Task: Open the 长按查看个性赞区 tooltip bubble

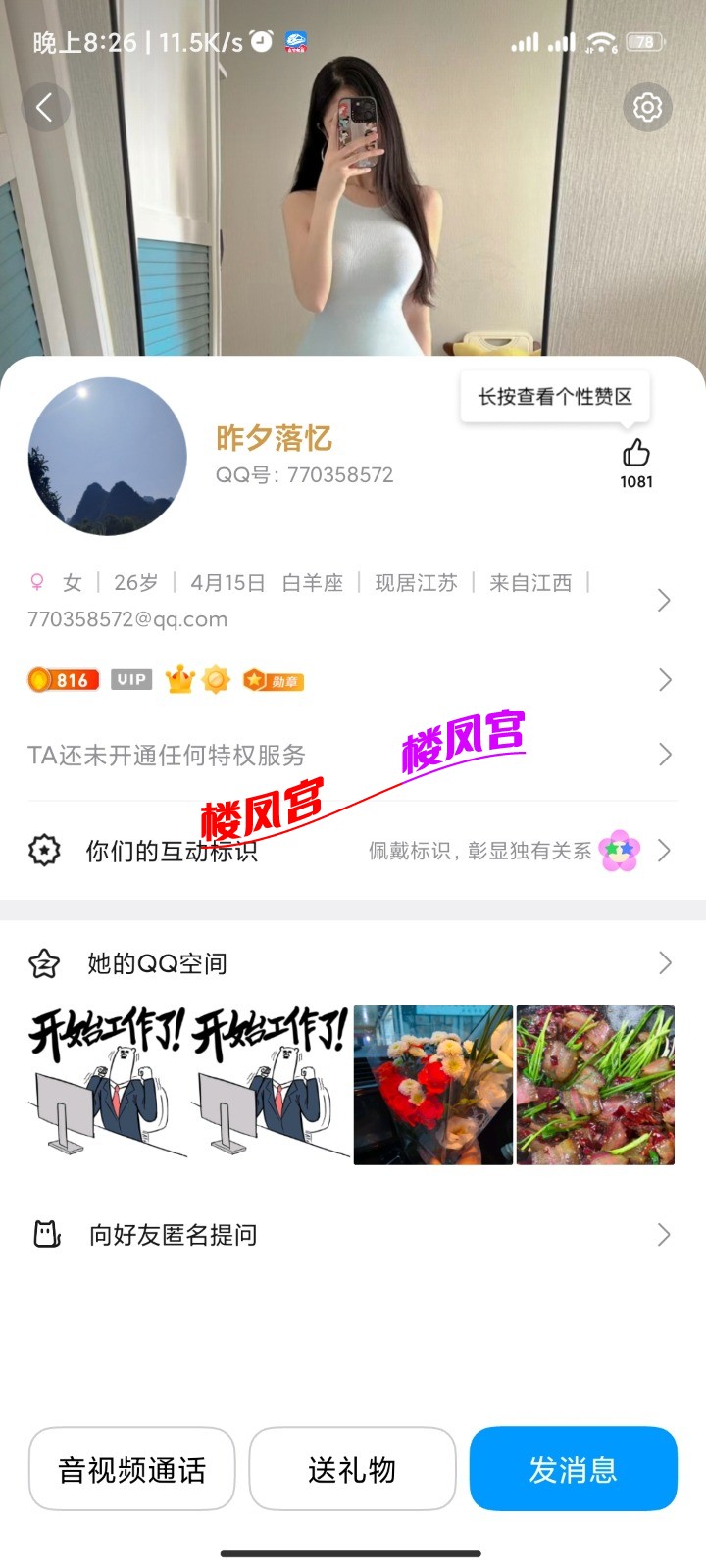Action: (554, 396)
